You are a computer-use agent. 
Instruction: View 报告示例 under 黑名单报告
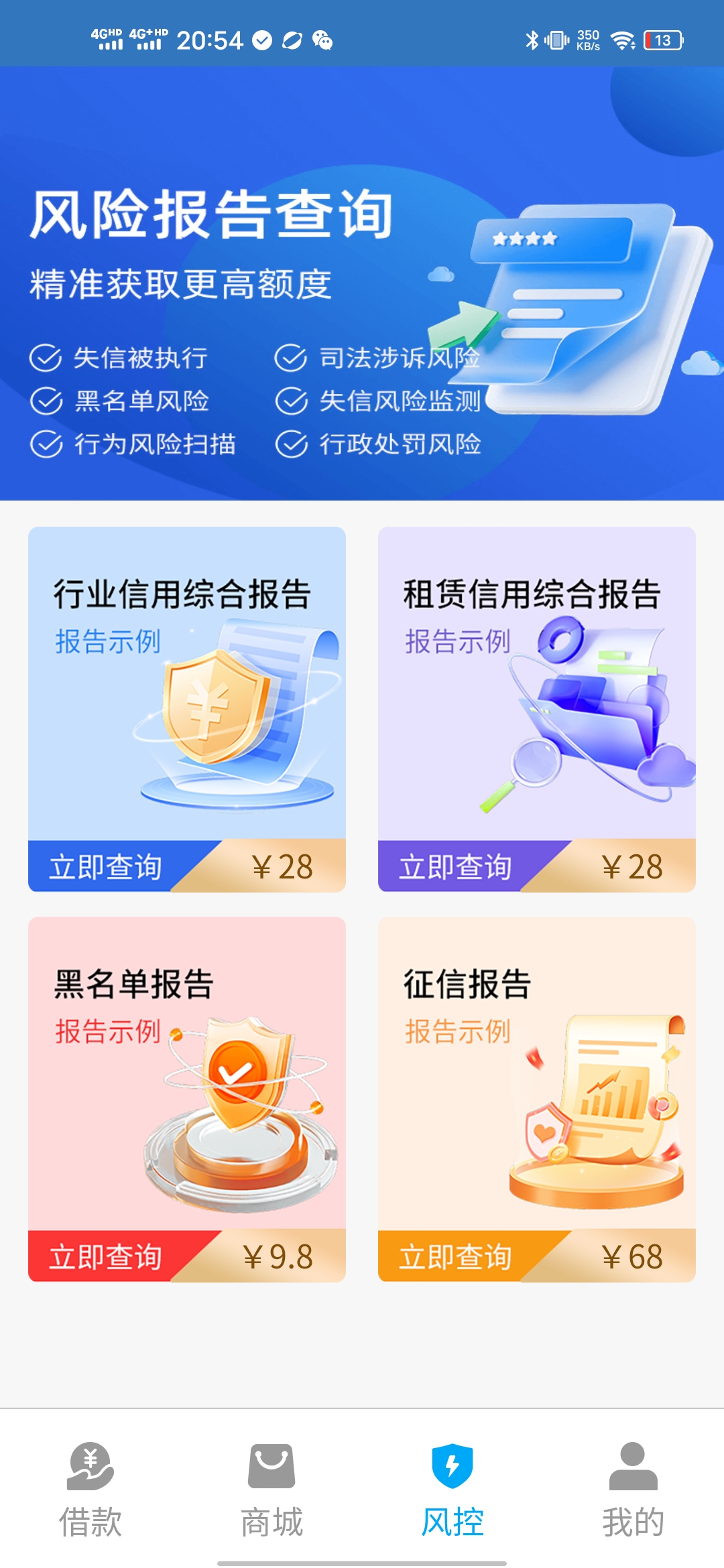108,1031
